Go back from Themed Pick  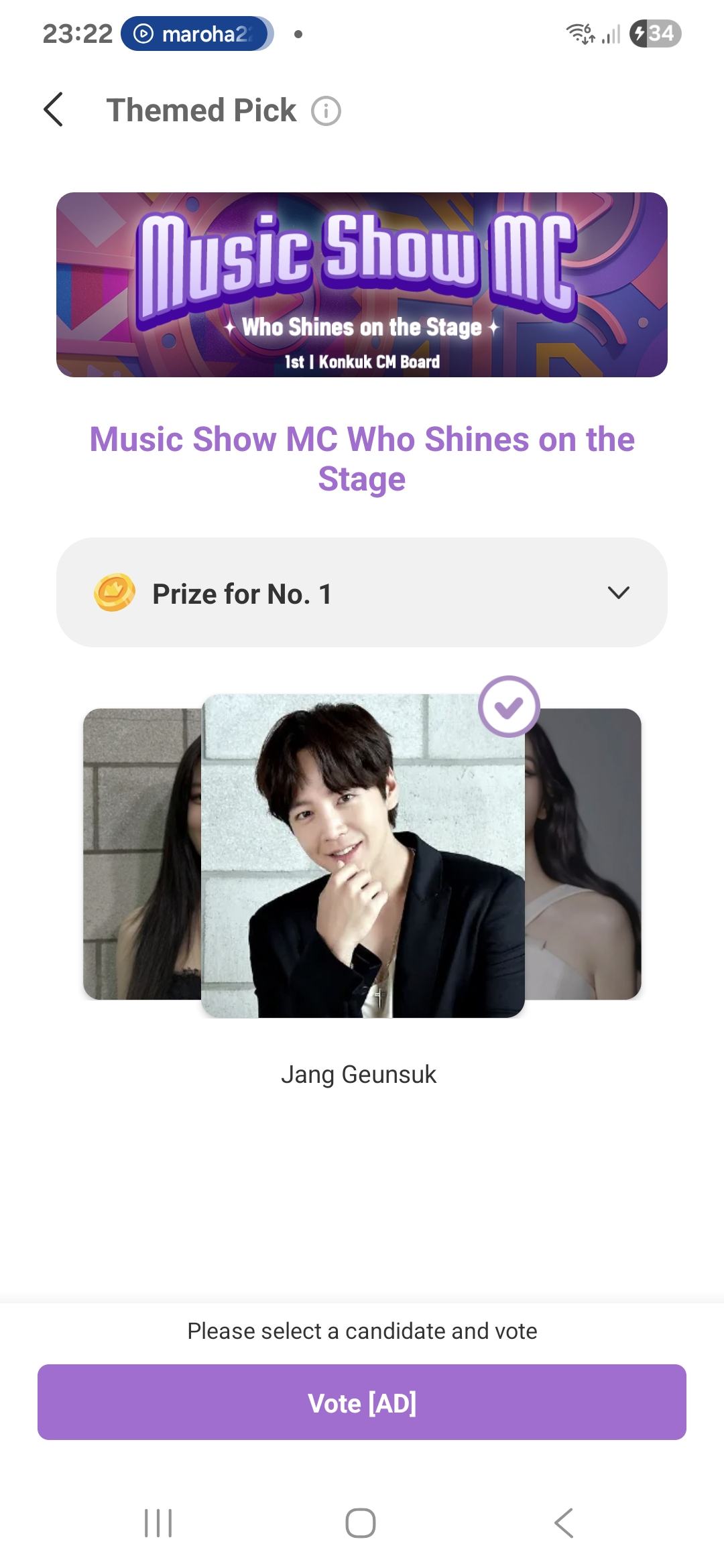click(54, 110)
